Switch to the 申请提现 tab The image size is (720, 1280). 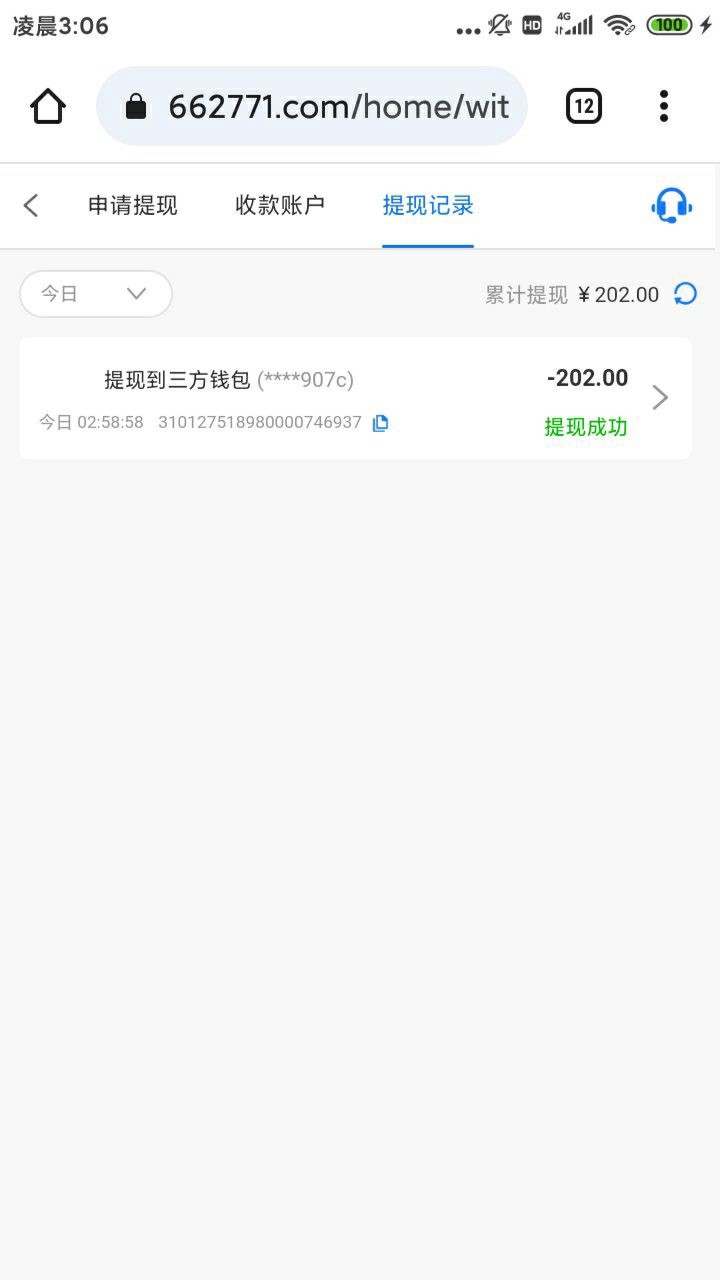point(132,206)
